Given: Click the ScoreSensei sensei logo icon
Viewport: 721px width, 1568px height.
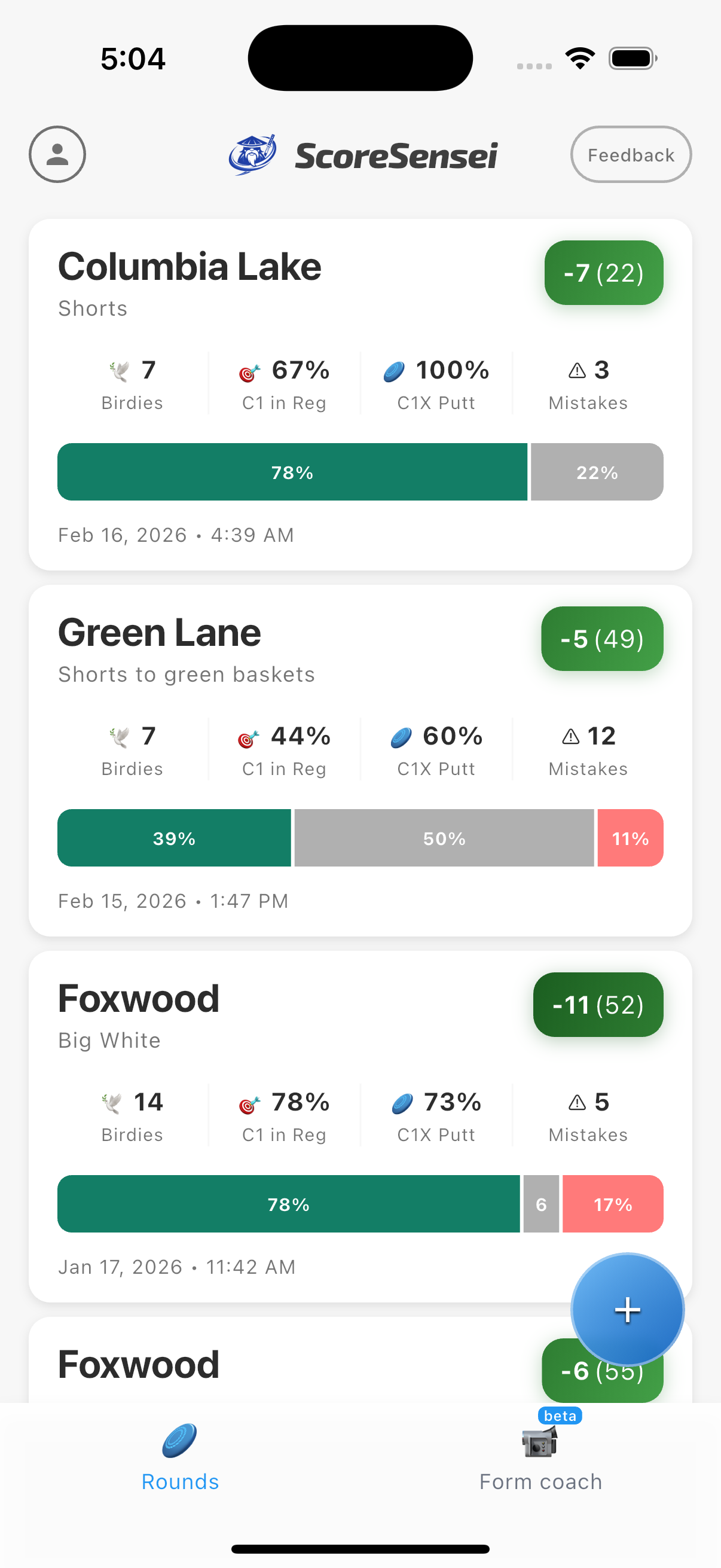Looking at the screenshot, I should tap(252, 155).
